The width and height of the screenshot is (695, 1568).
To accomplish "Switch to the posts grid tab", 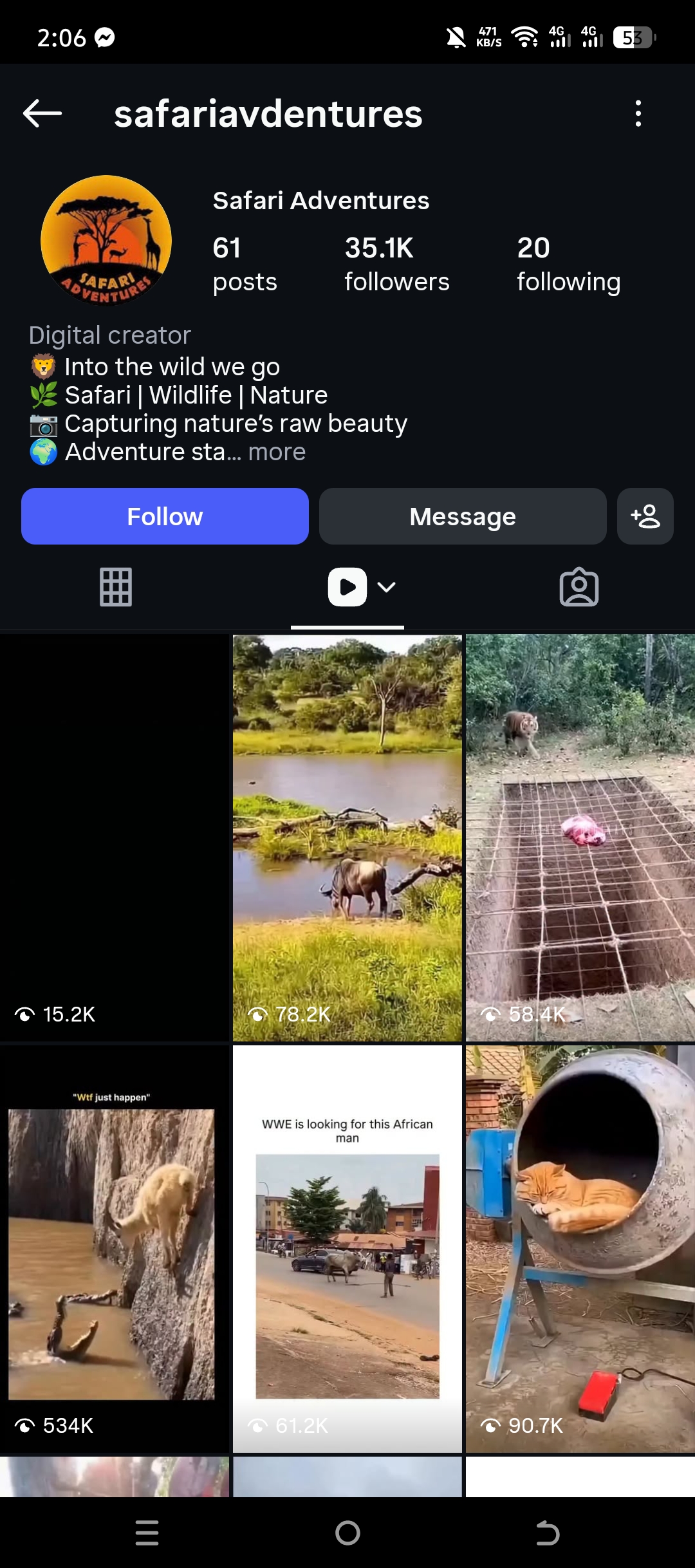I will coord(116,587).
